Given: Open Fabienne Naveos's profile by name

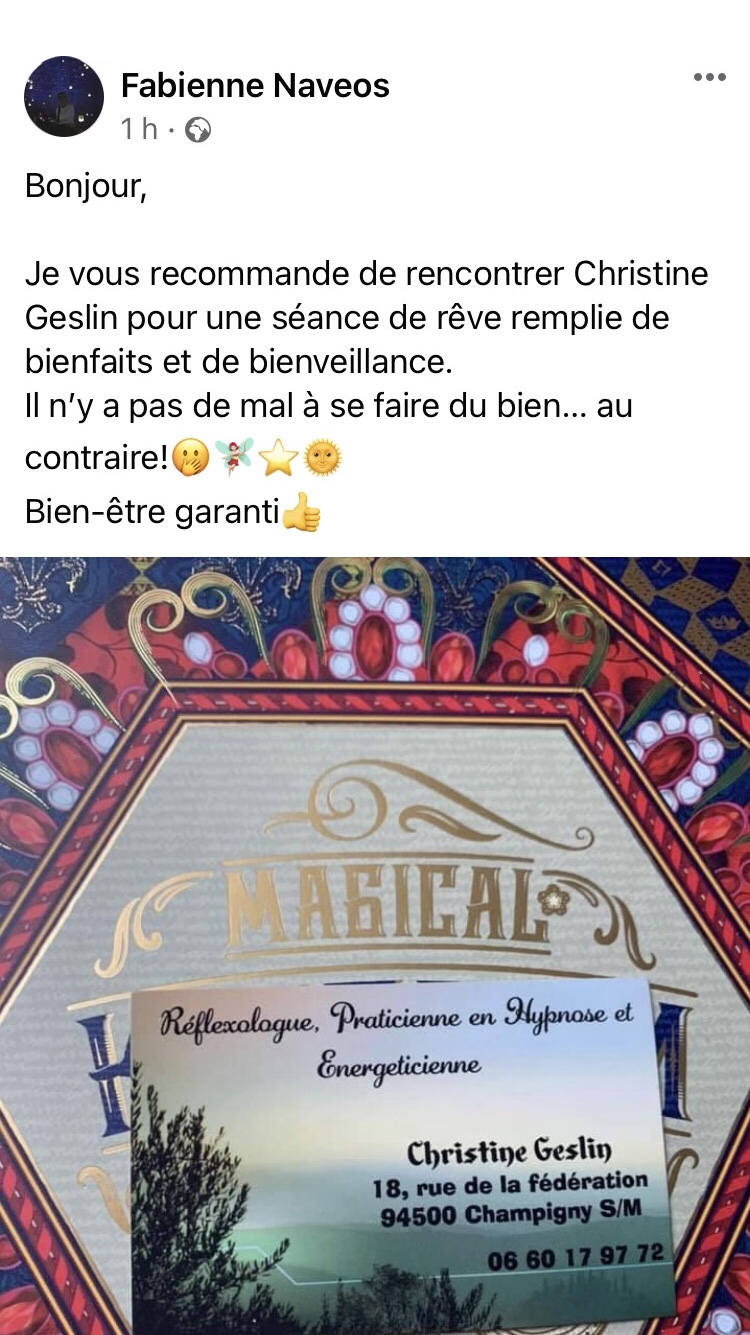Looking at the screenshot, I should click(x=255, y=87).
